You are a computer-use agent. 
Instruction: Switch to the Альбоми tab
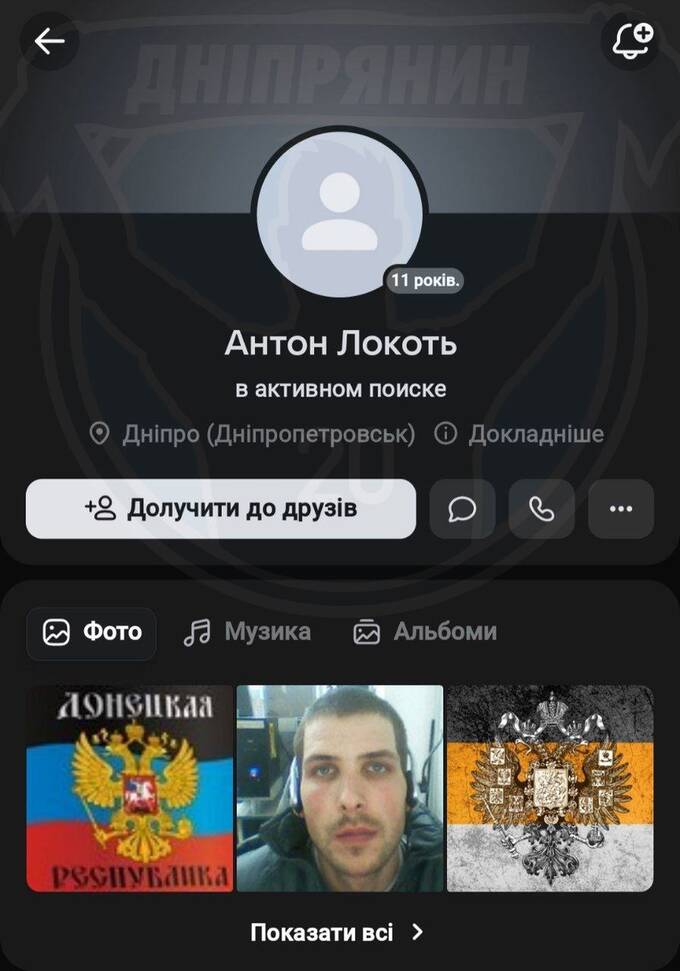[x=425, y=632]
